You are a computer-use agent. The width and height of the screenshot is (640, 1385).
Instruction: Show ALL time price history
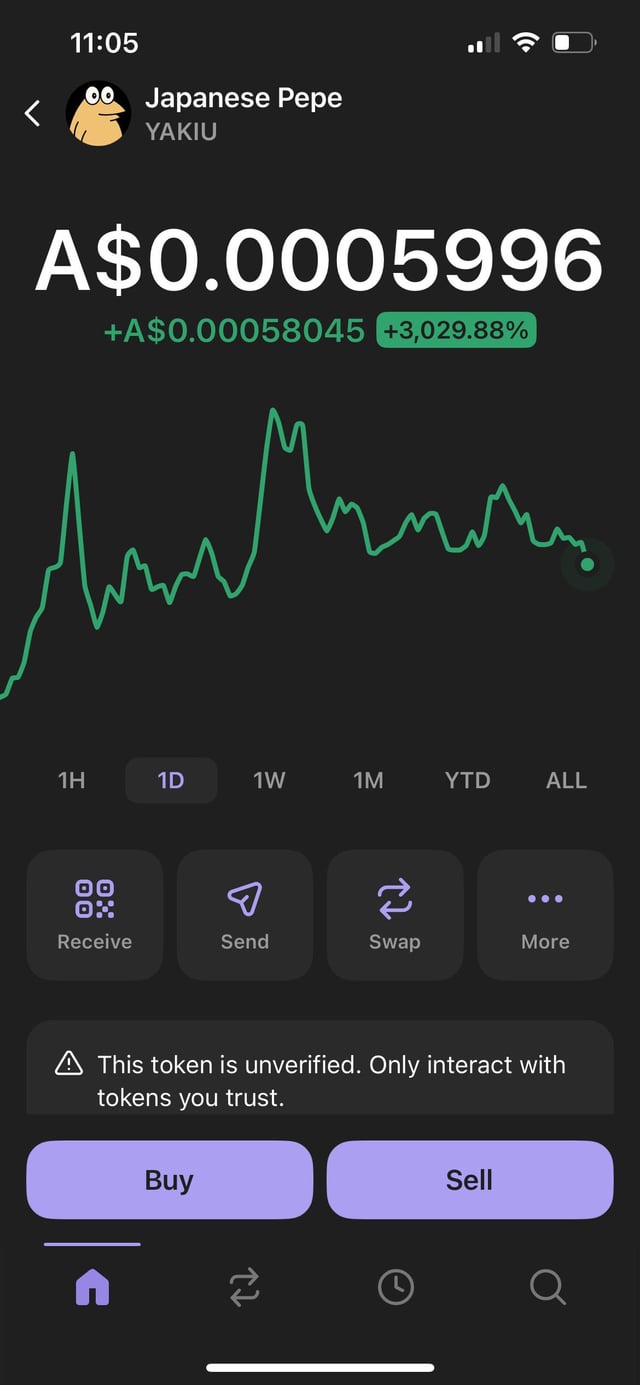click(x=566, y=780)
